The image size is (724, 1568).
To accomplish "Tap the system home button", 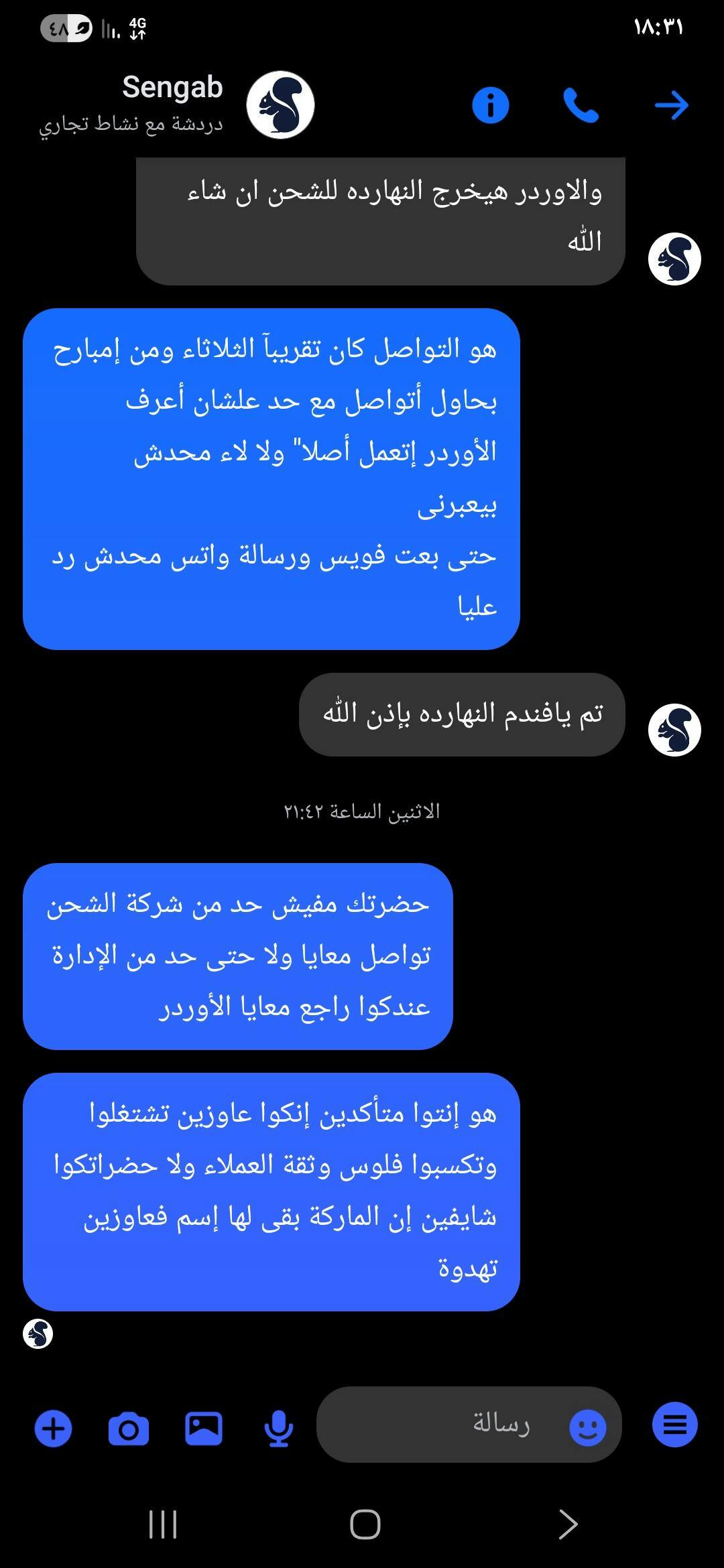I will tap(365, 1525).
